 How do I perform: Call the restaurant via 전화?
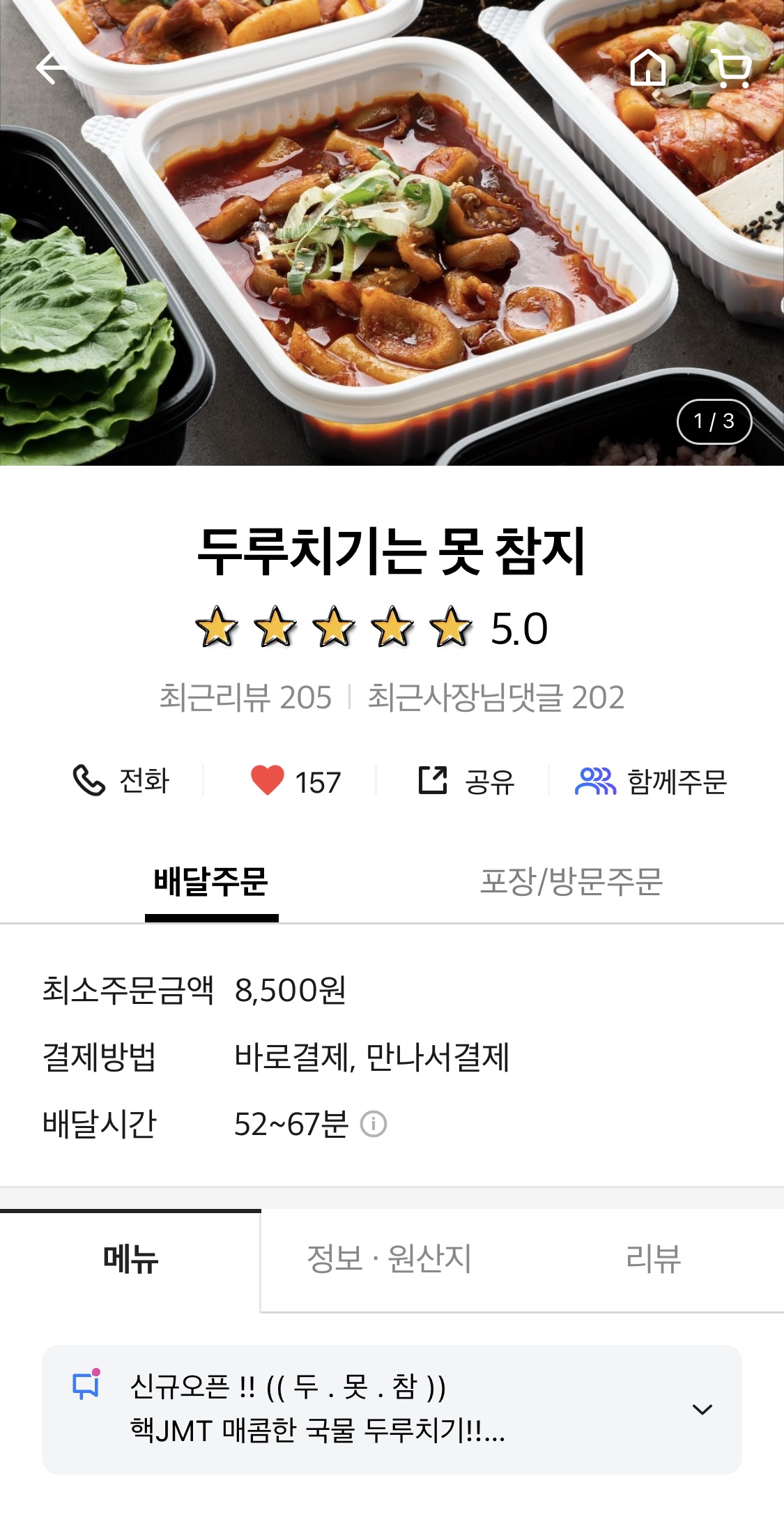coord(121,781)
